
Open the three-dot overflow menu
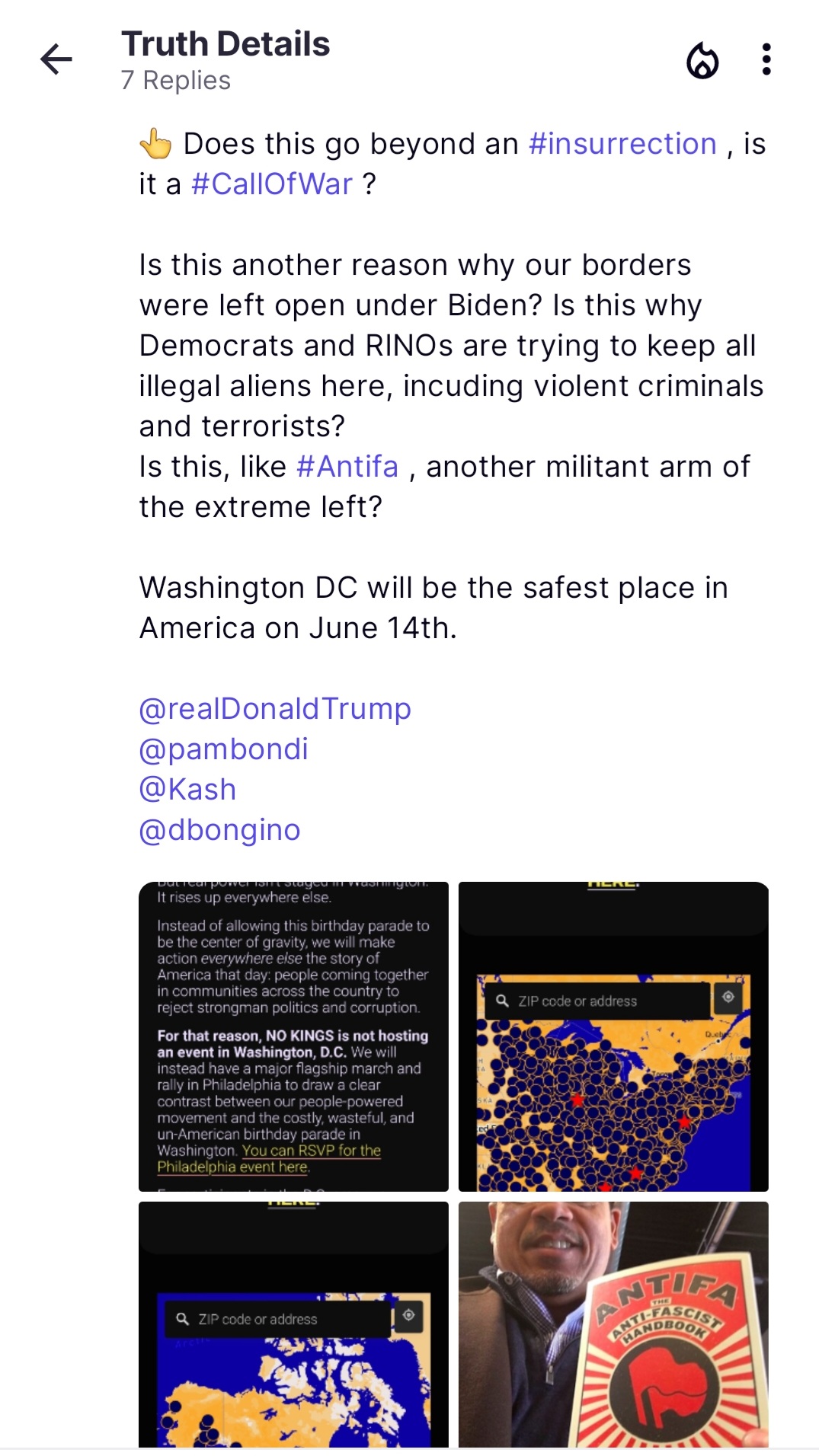click(766, 59)
